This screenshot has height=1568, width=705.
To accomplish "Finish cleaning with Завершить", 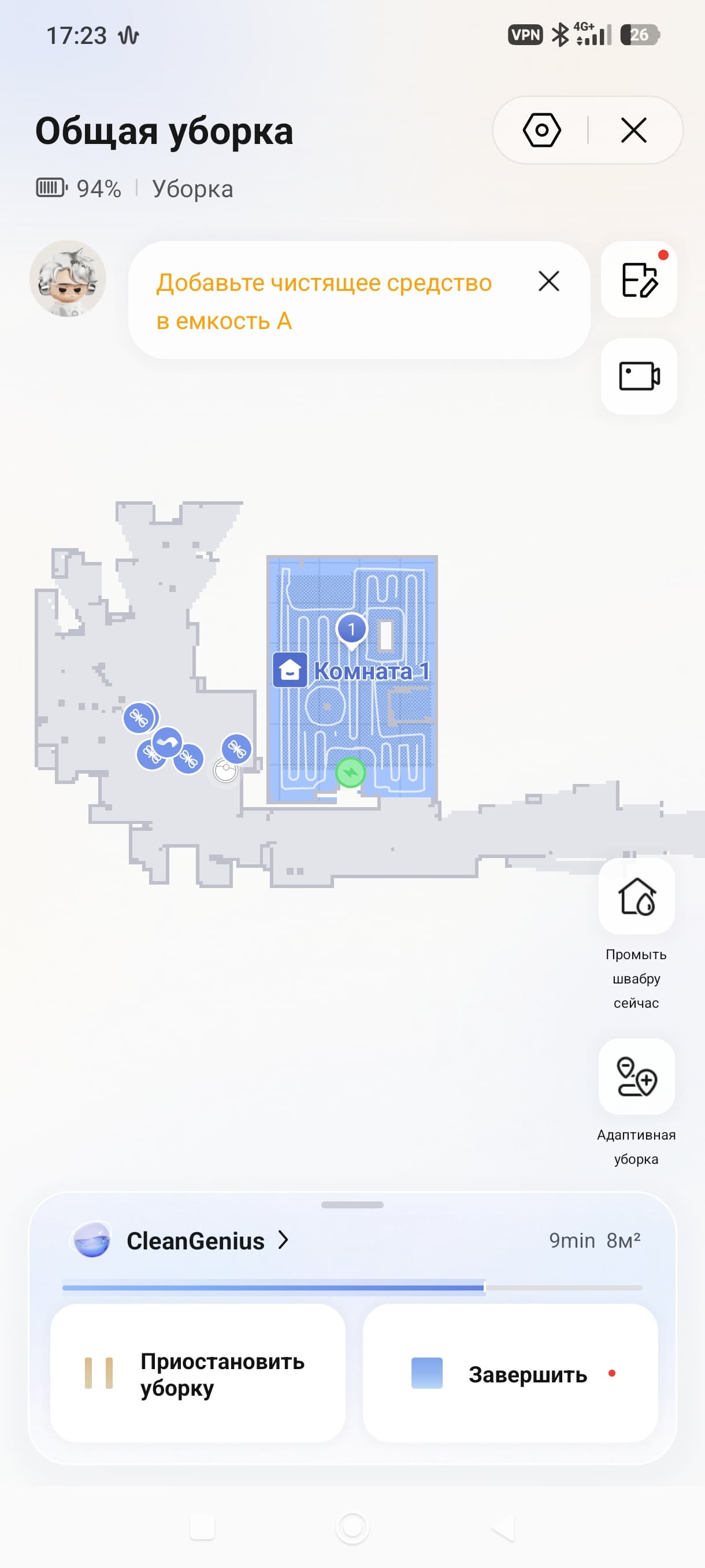I will pyautogui.click(x=510, y=1373).
